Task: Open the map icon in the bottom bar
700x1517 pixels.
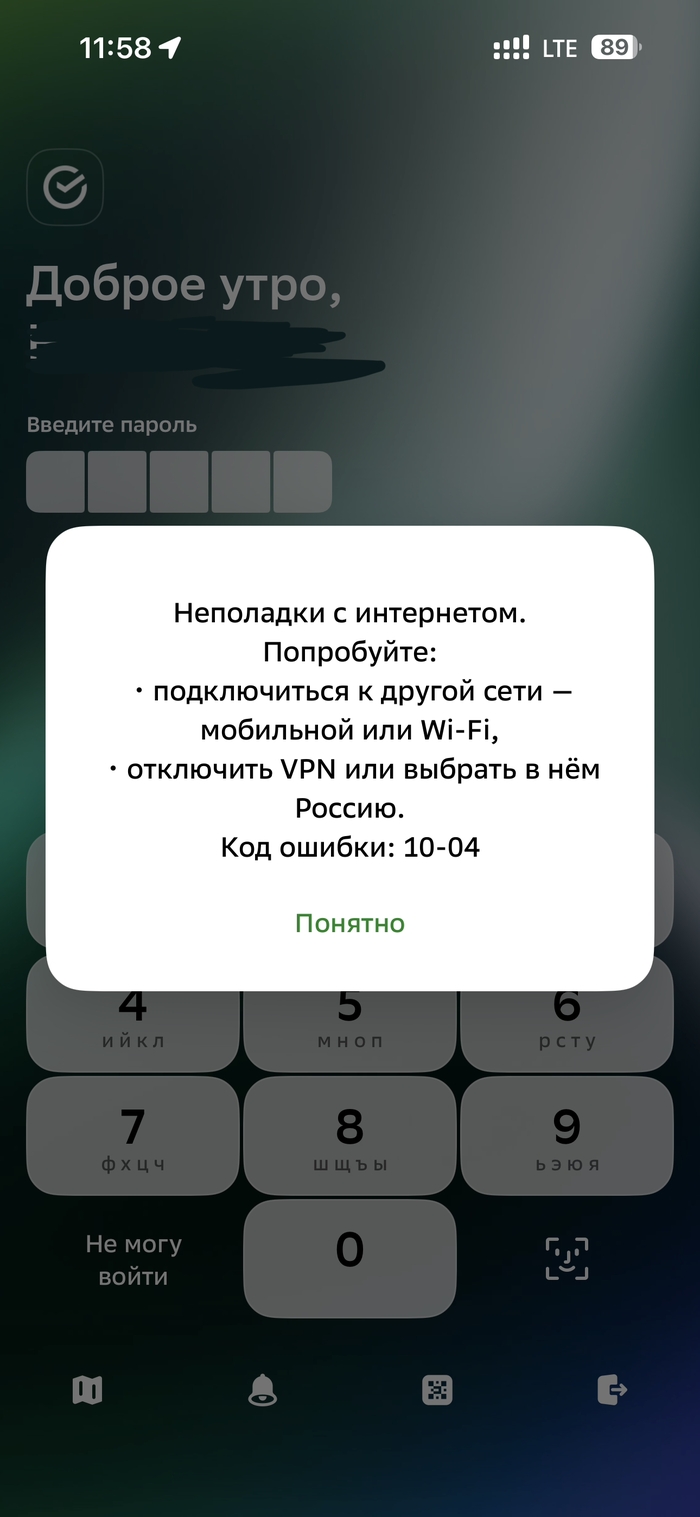Action: 88,1389
